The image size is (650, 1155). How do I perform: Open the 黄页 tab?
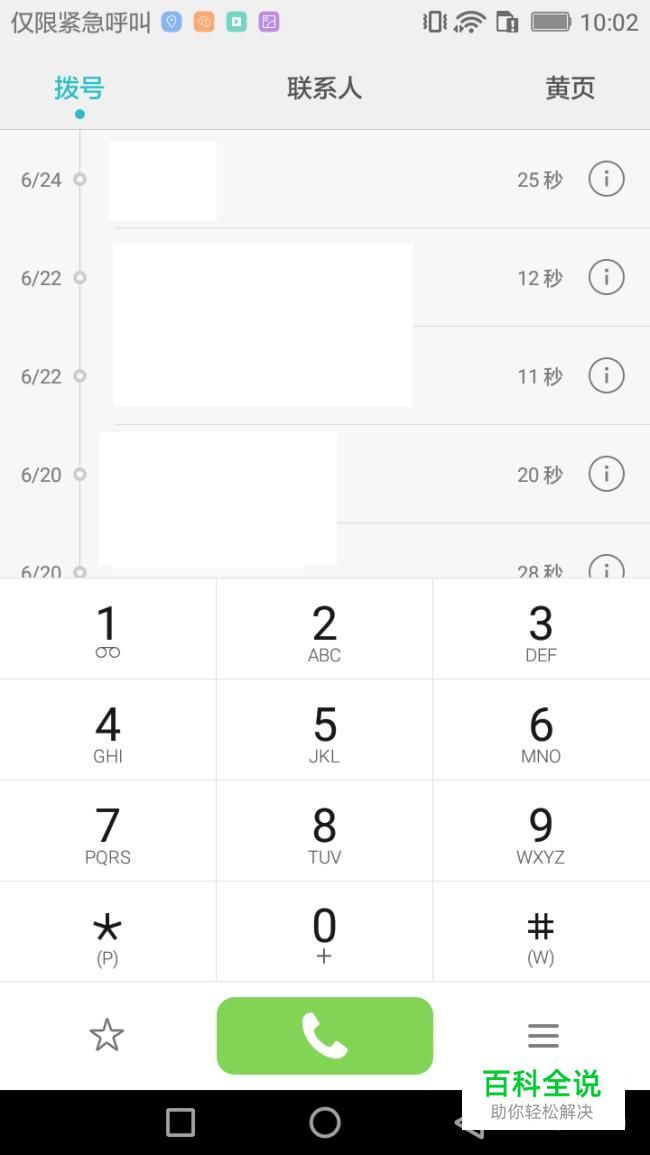[570, 89]
